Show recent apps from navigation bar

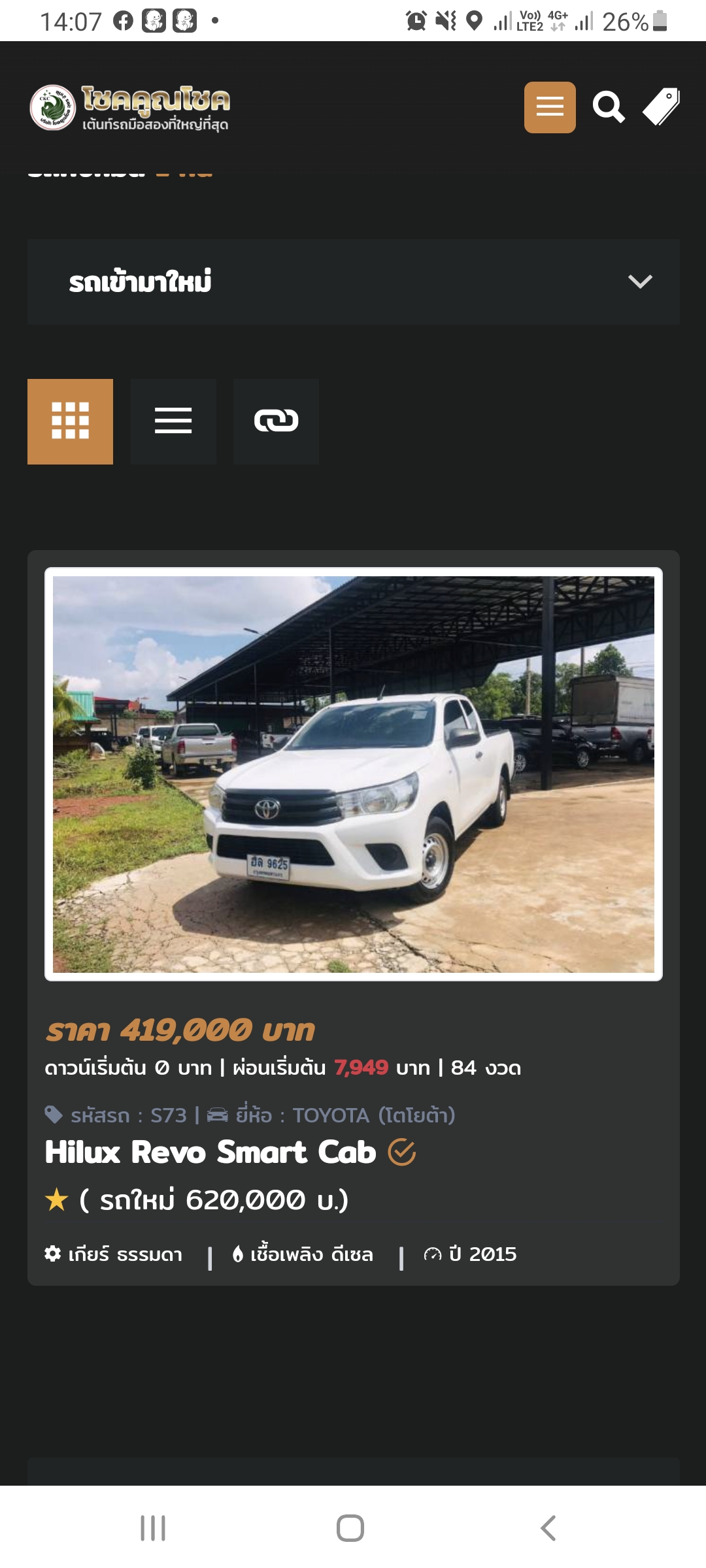point(153,1528)
